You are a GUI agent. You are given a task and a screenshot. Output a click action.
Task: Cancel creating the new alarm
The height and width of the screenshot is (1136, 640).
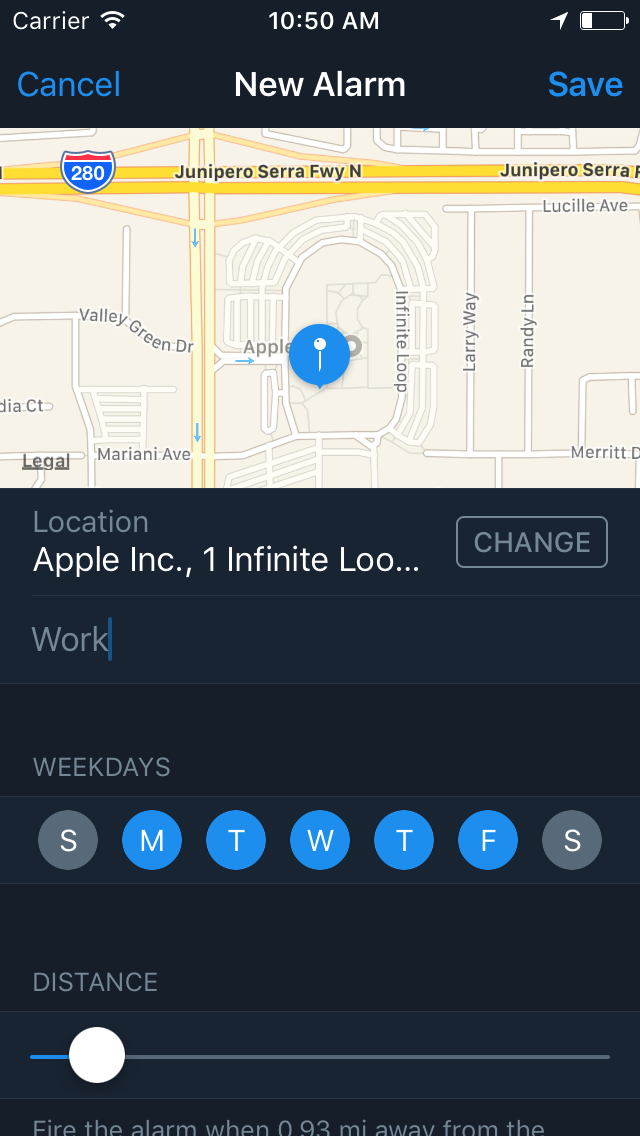69,85
